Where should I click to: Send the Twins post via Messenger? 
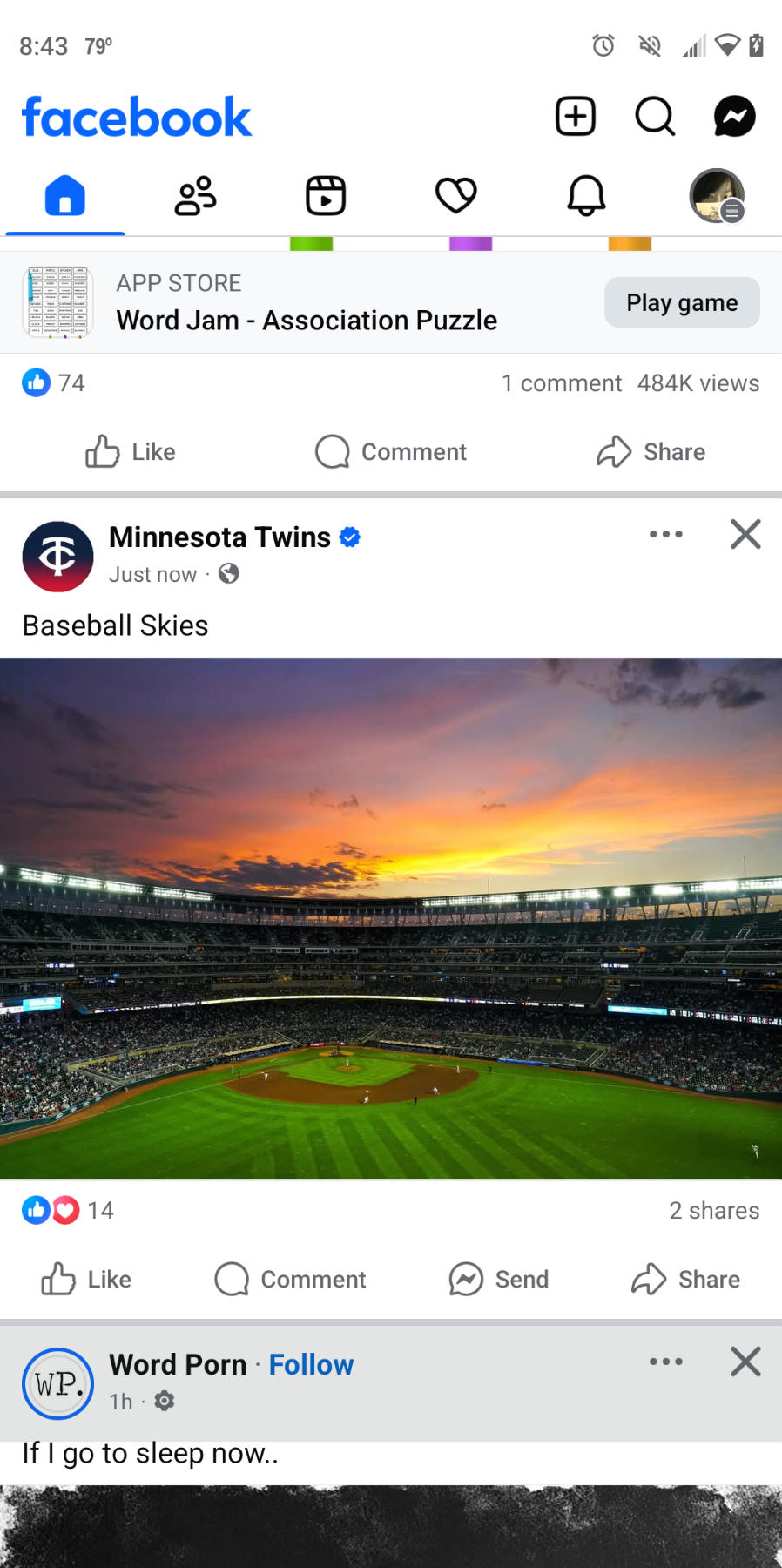tap(499, 1279)
